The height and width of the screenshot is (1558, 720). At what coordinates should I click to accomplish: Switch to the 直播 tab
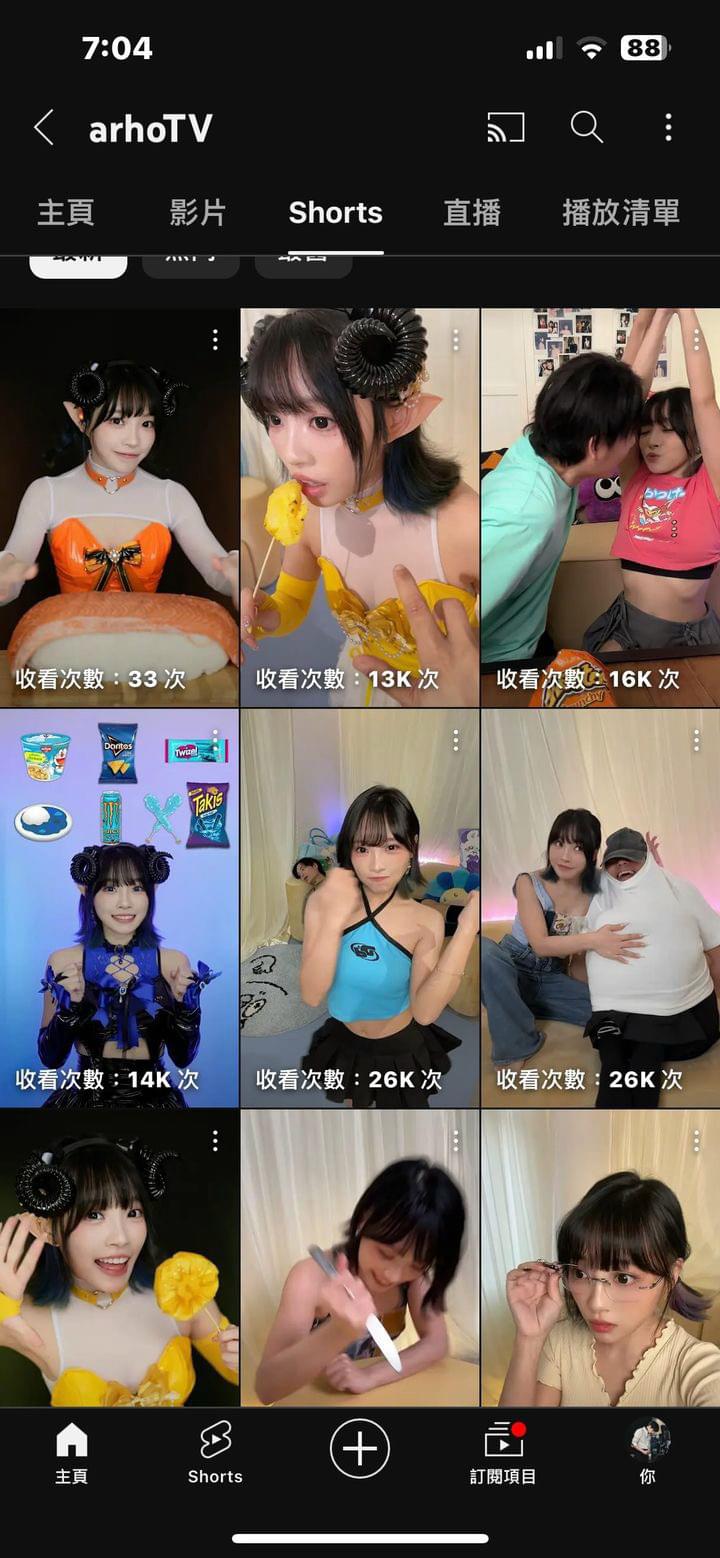pyautogui.click(x=471, y=213)
